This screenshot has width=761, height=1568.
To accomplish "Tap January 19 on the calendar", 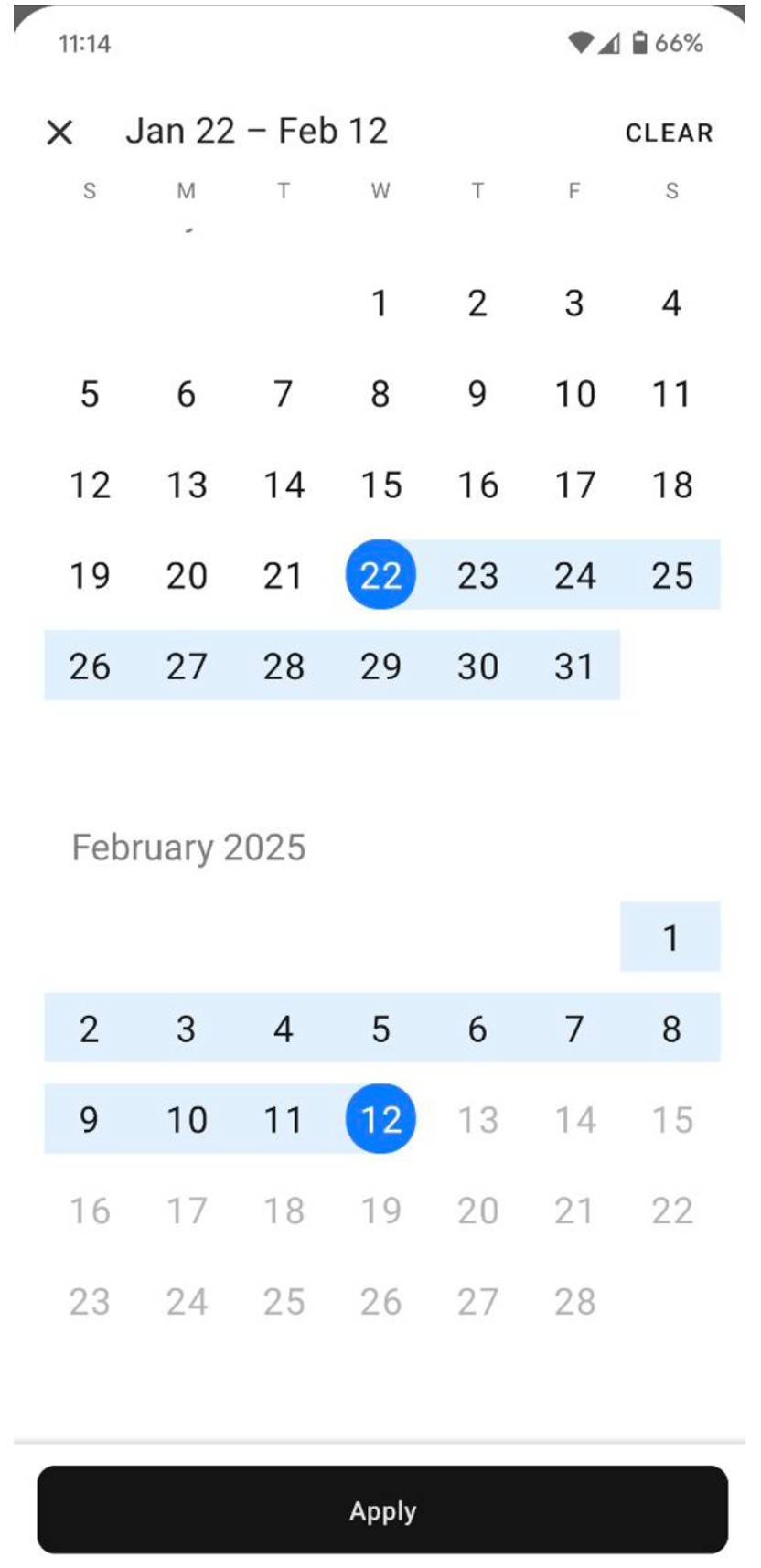I will [90, 575].
